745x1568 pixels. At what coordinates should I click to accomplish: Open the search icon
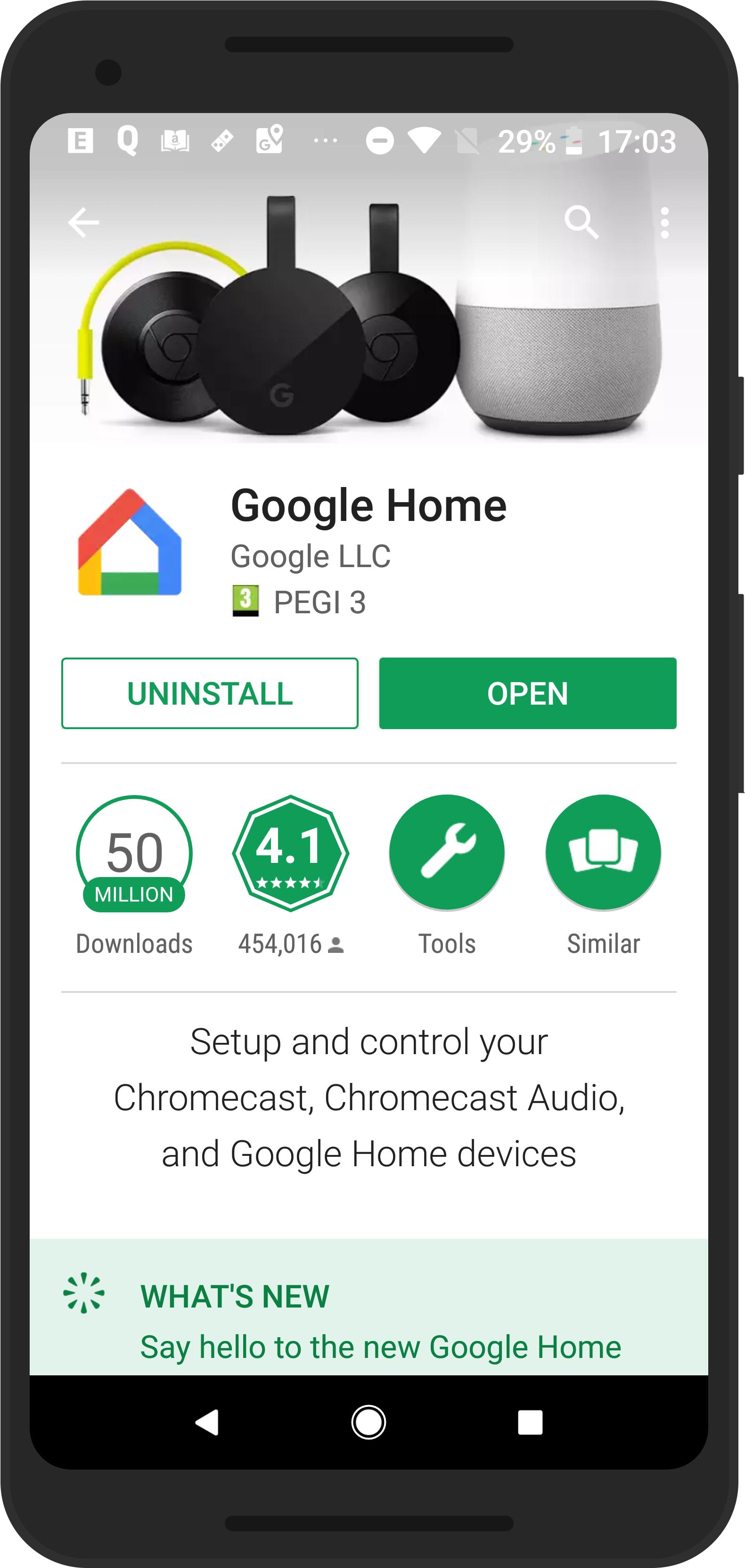pos(581,222)
